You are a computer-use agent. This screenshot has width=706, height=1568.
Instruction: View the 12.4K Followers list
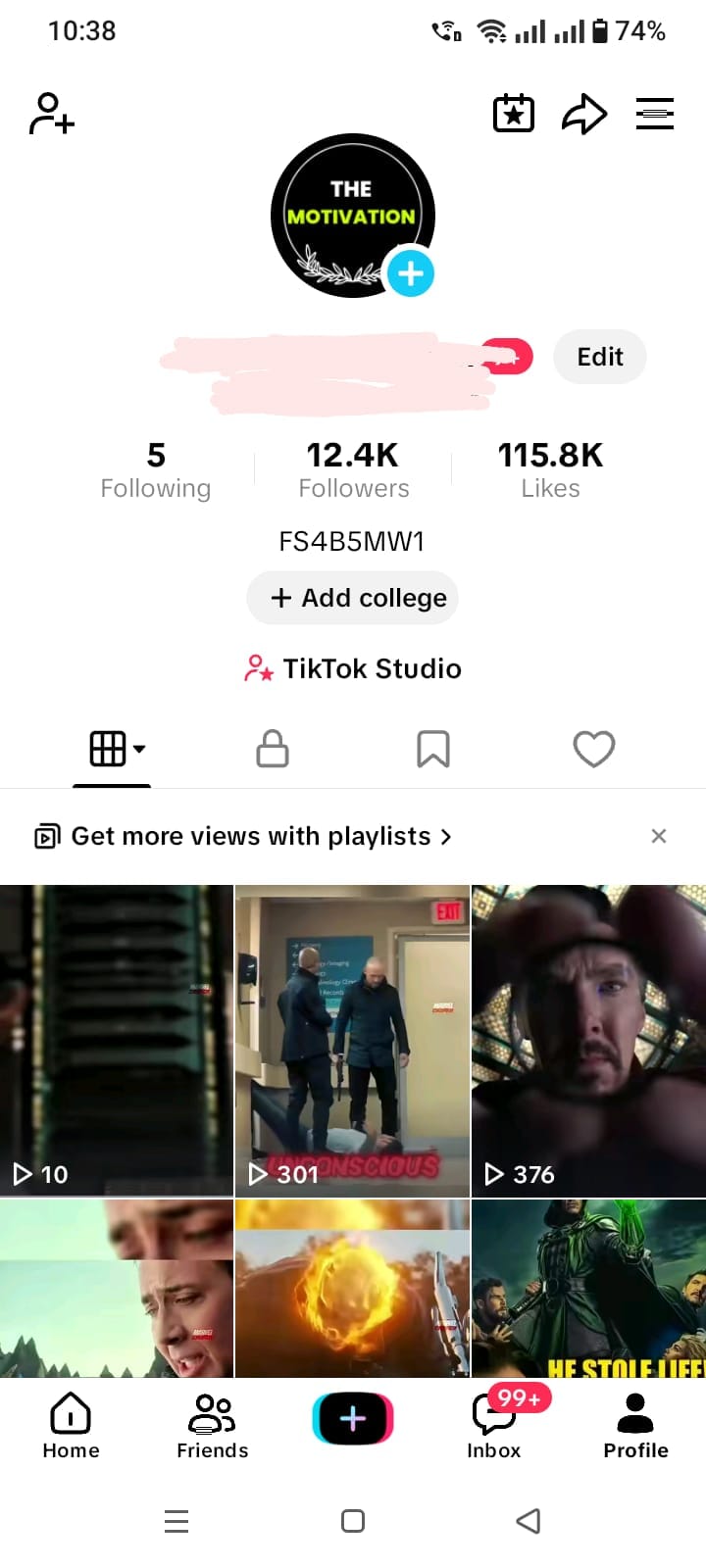point(353,470)
